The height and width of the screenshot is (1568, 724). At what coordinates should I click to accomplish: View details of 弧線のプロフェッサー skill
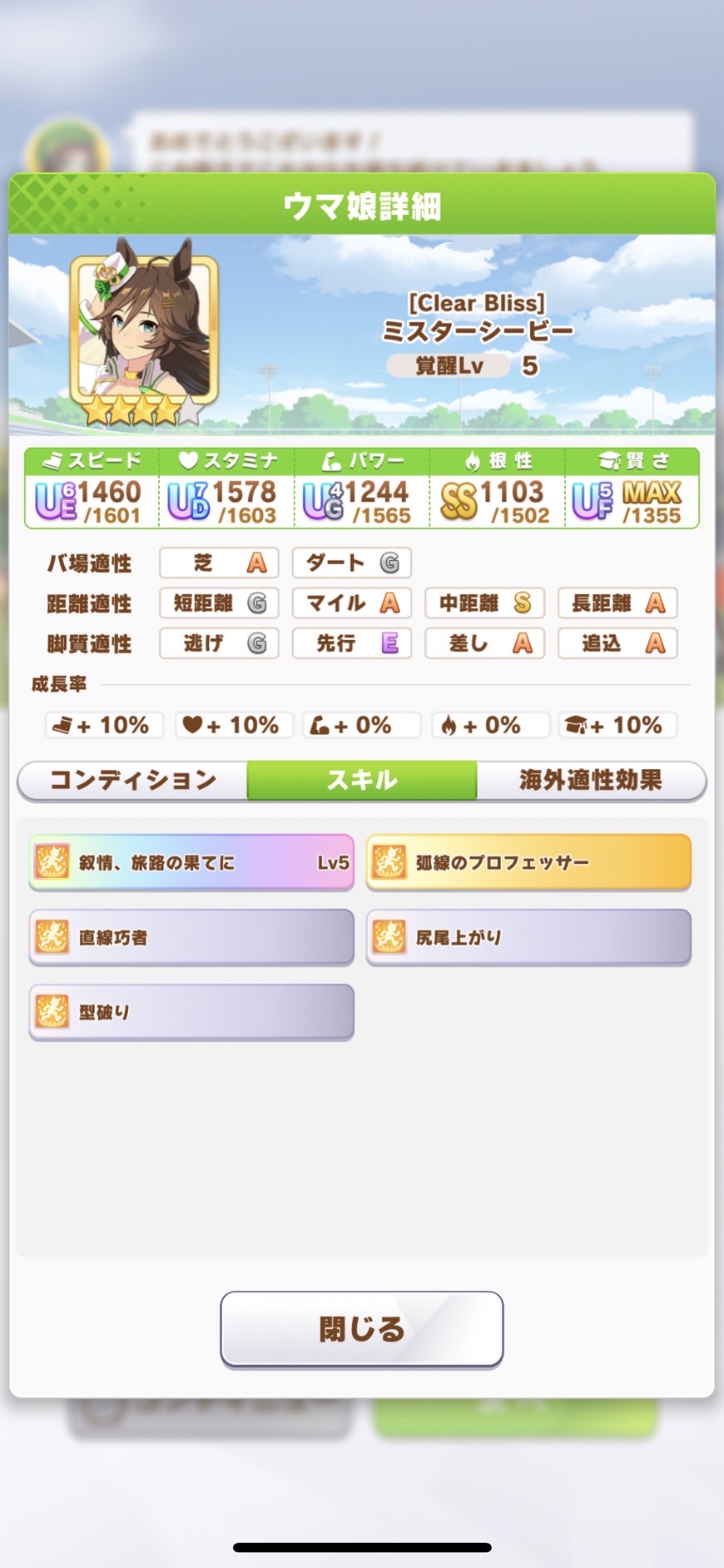pyautogui.click(x=528, y=862)
